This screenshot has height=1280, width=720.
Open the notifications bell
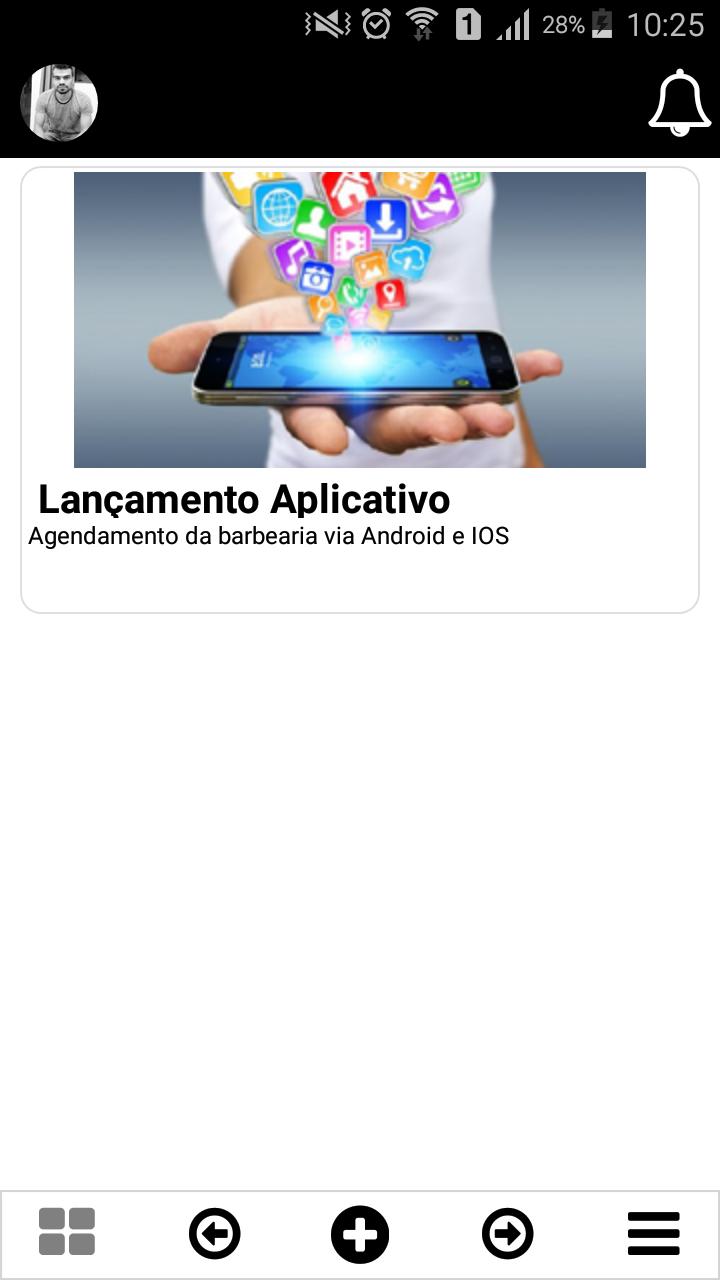[x=679, y=103]
